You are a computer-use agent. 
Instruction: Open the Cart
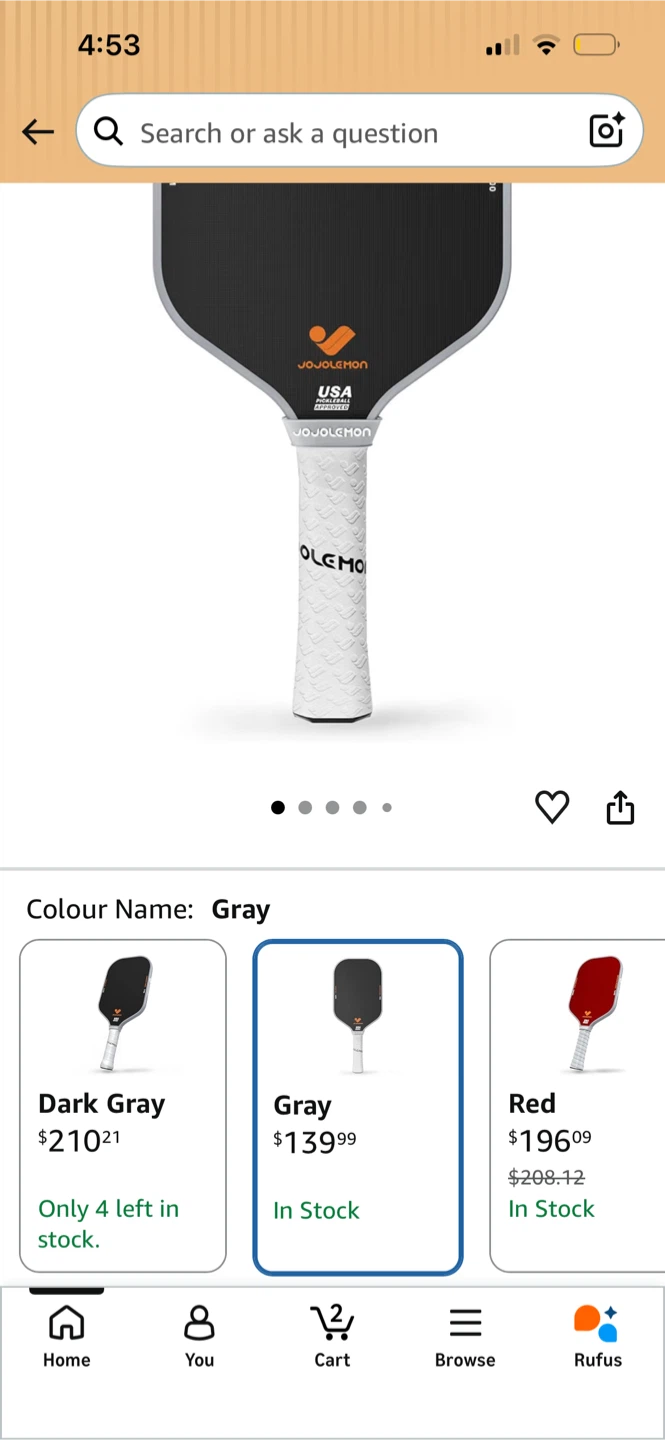pyautogui.click(x=332, y=1337)
